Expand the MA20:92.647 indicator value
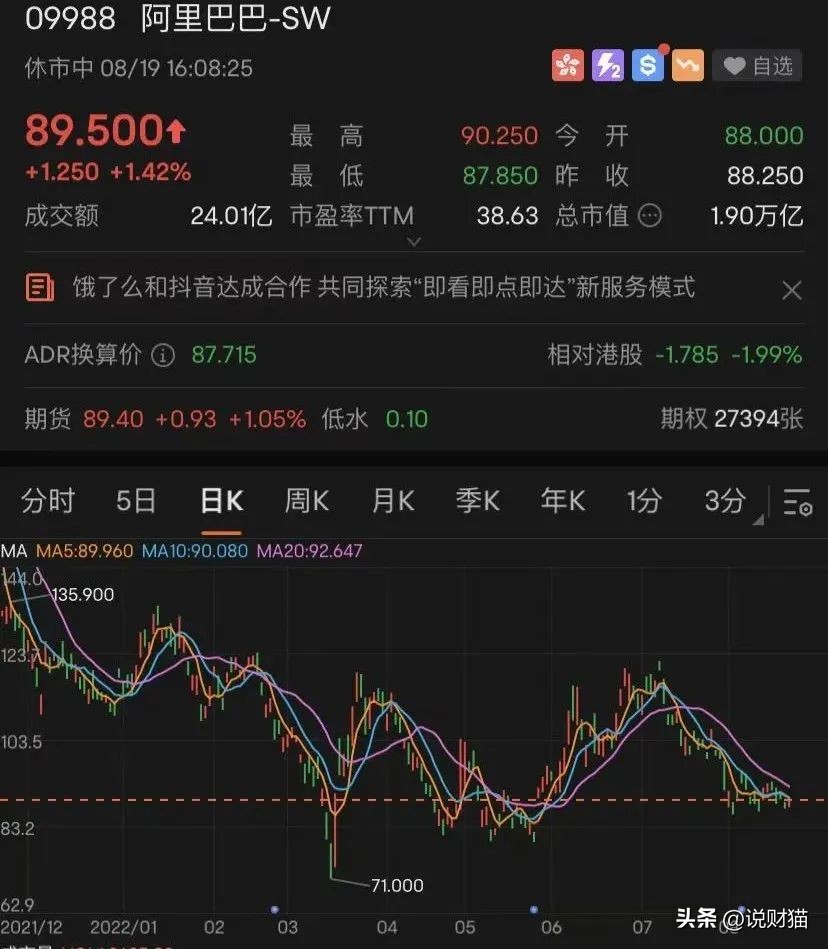Viewport: 828px width, 949px height. click(310, 550)
